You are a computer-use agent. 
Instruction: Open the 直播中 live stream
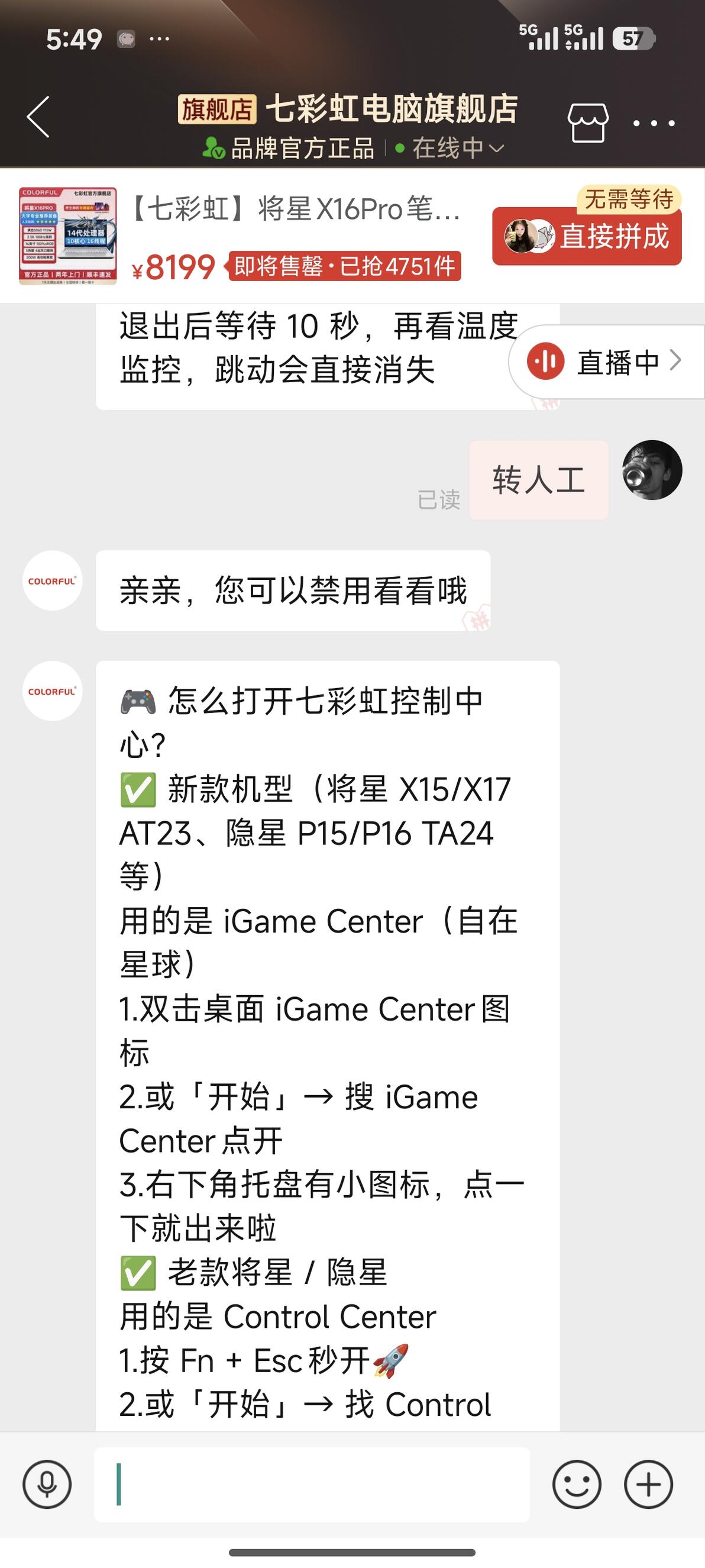click(606, 362)
